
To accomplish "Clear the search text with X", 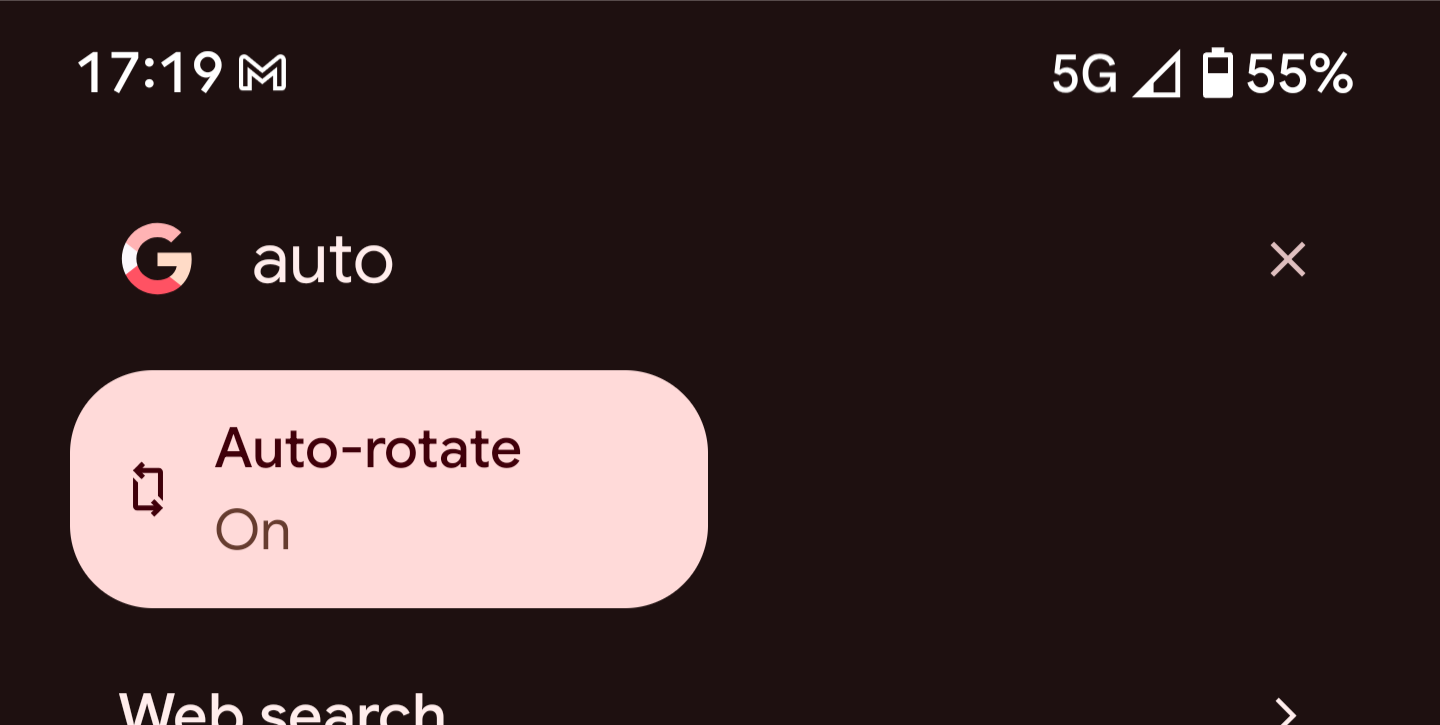I will coord(1287,260).
